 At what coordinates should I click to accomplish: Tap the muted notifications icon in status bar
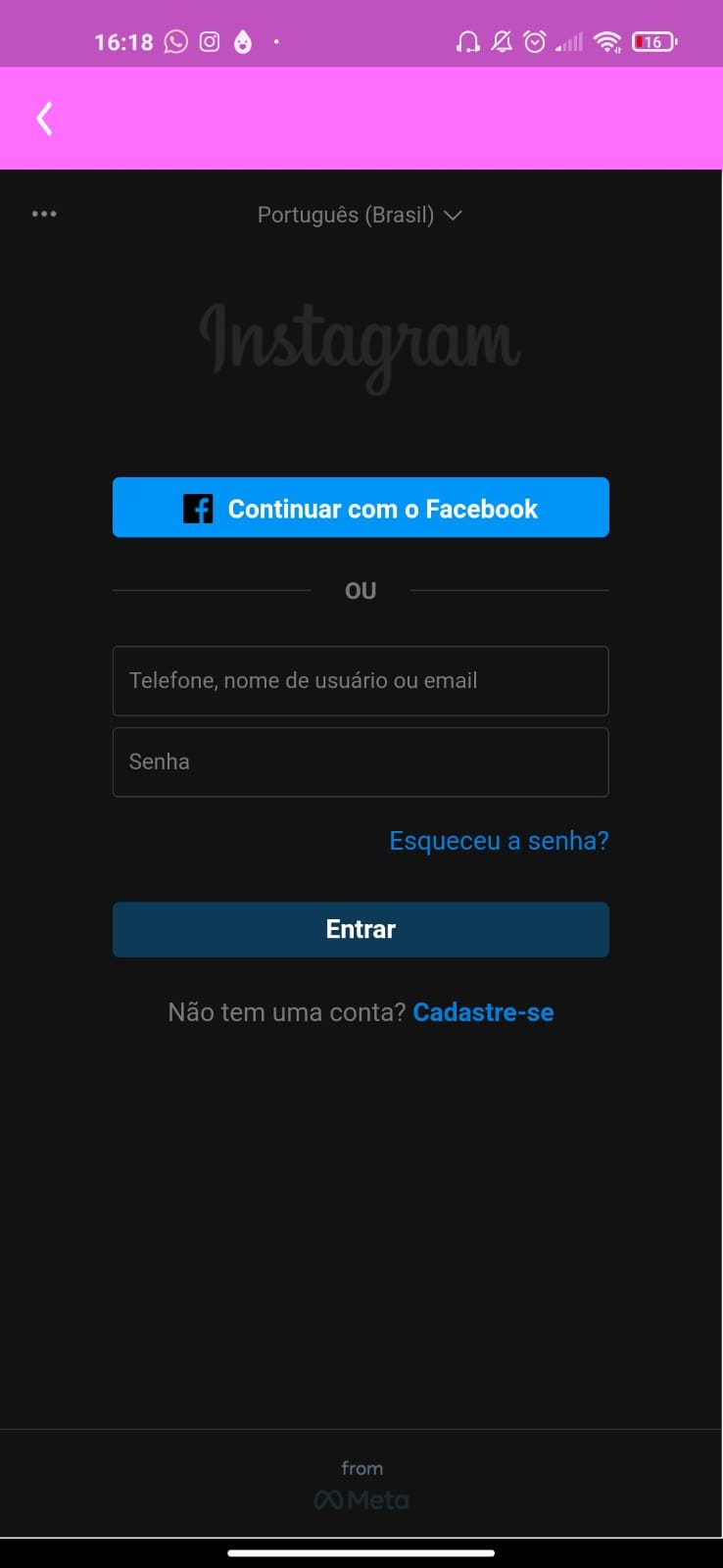pyautogui.click(x=500, y=42)
